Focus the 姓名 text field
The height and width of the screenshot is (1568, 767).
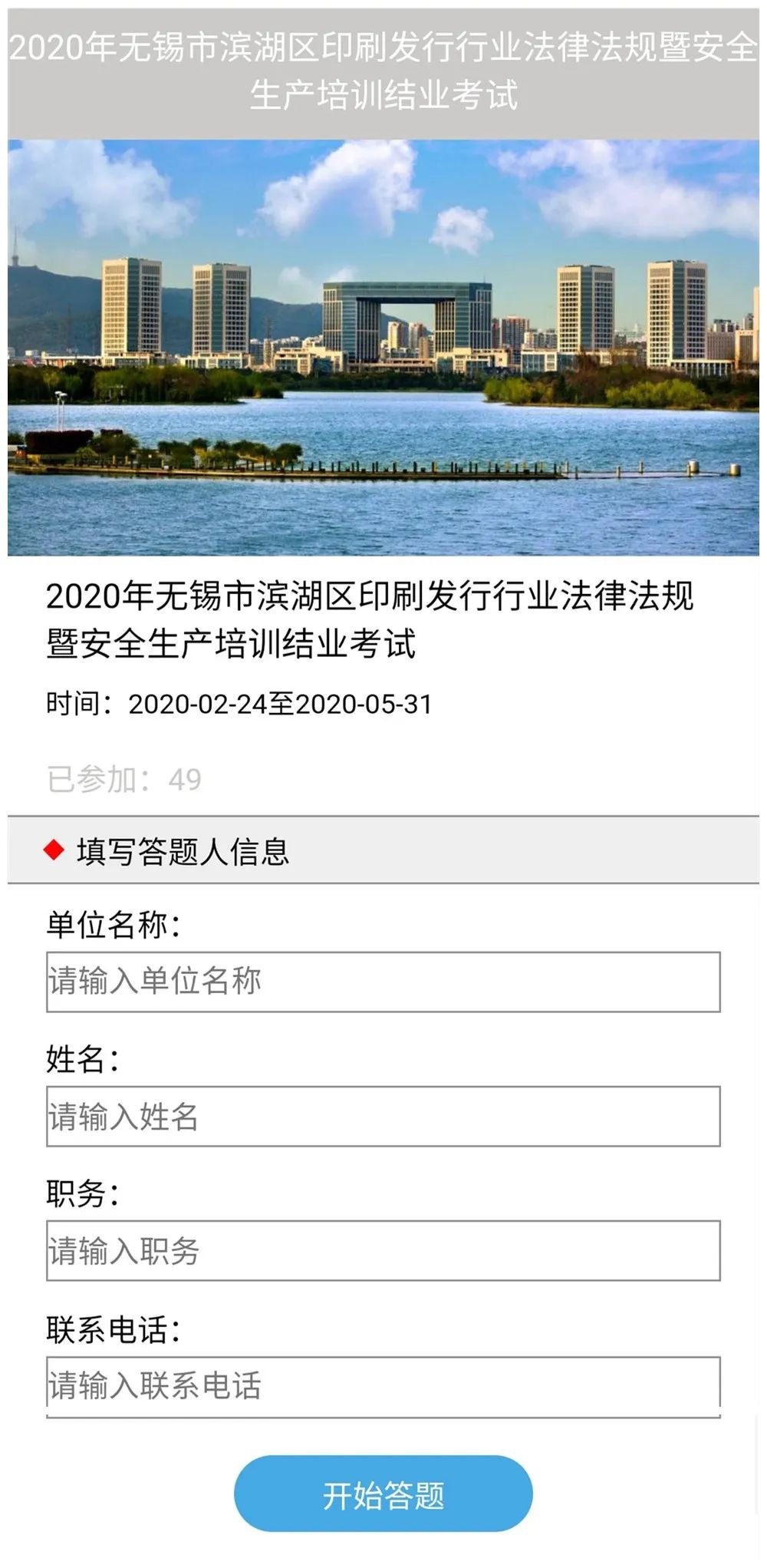click(x=383, y=1116)
